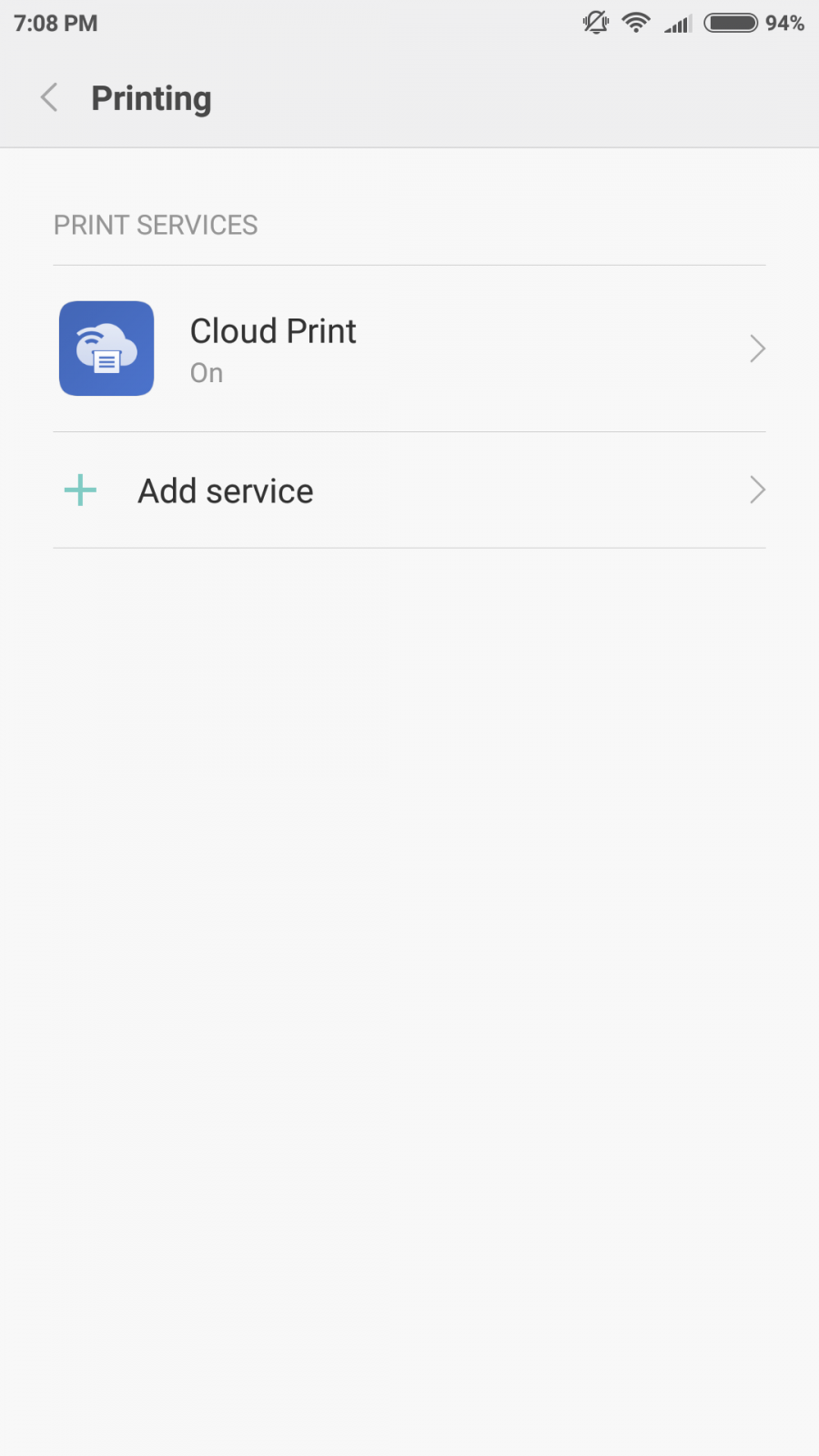Tap Add service to add a print service
The height and width of the screenshot is (1456, 819).
pos(409,490)
